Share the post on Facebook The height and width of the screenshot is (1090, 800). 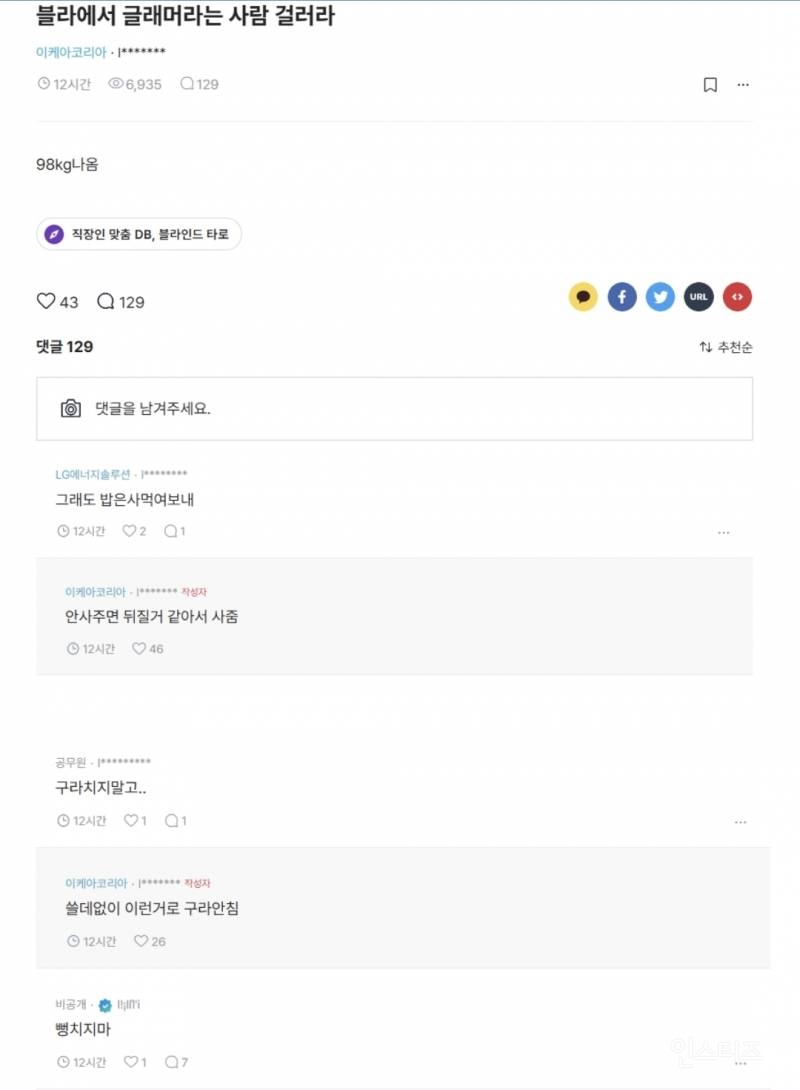(x=621, y=296)
